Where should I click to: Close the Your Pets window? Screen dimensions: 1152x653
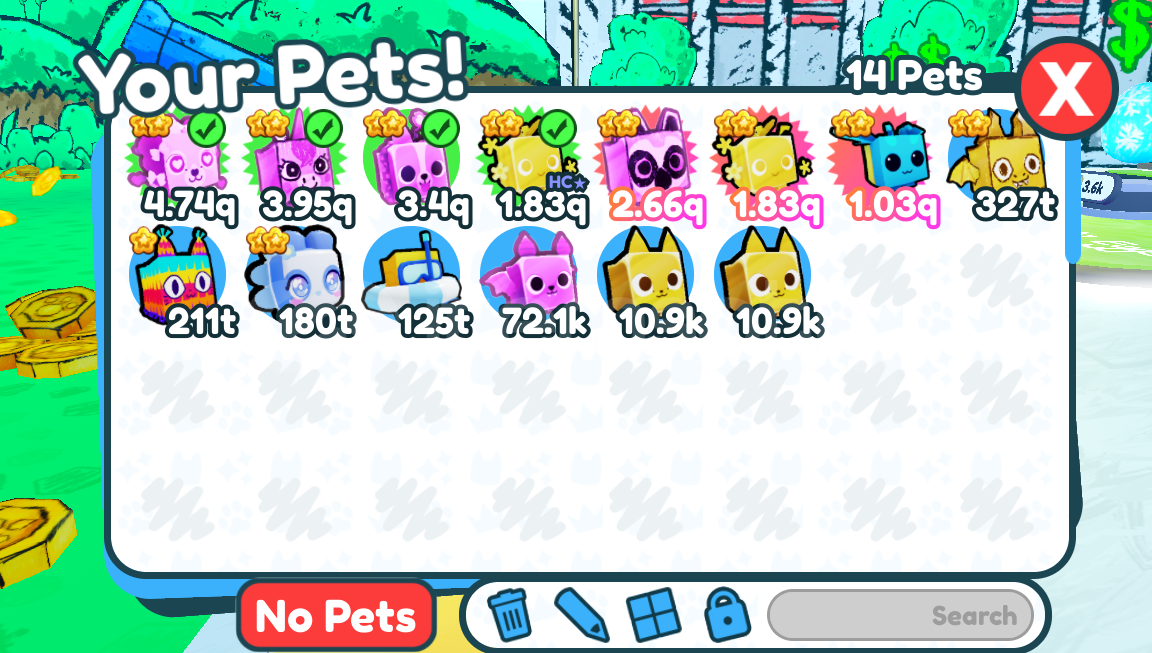point(1066,89)
